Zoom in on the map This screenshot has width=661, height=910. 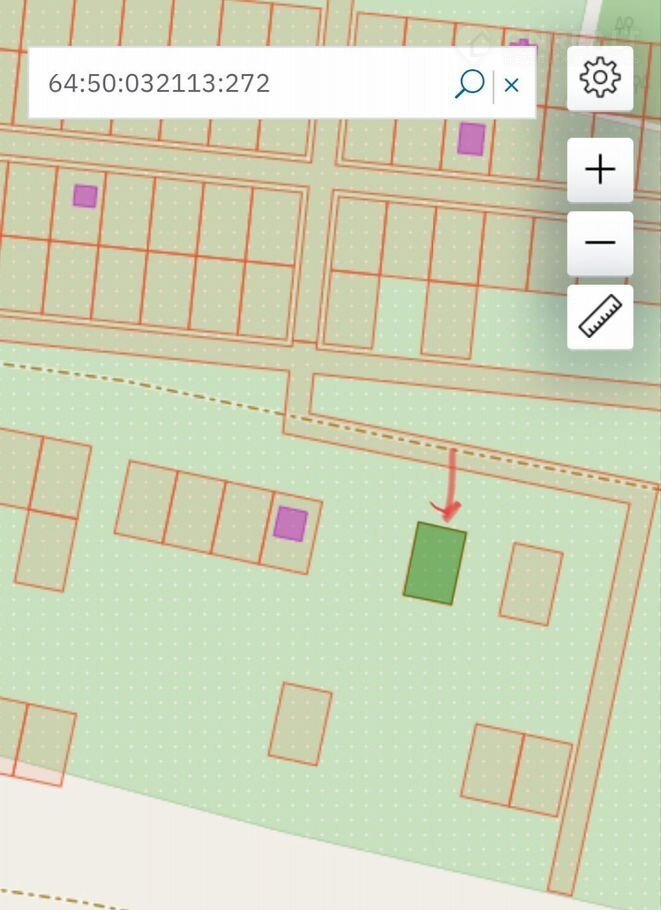click(x=600, y=171)
